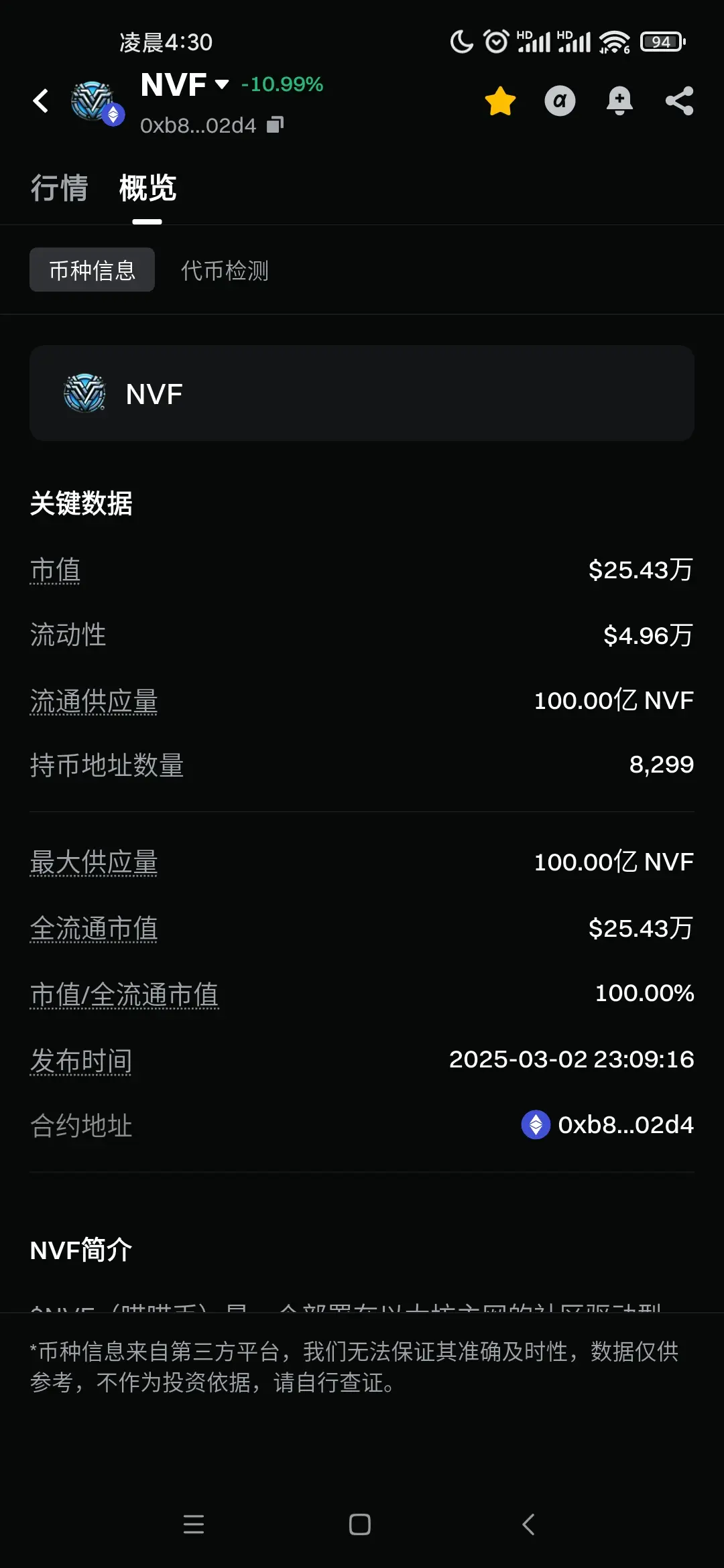
Task: Switch to the 行情 tab
Action: pos(59,188)
